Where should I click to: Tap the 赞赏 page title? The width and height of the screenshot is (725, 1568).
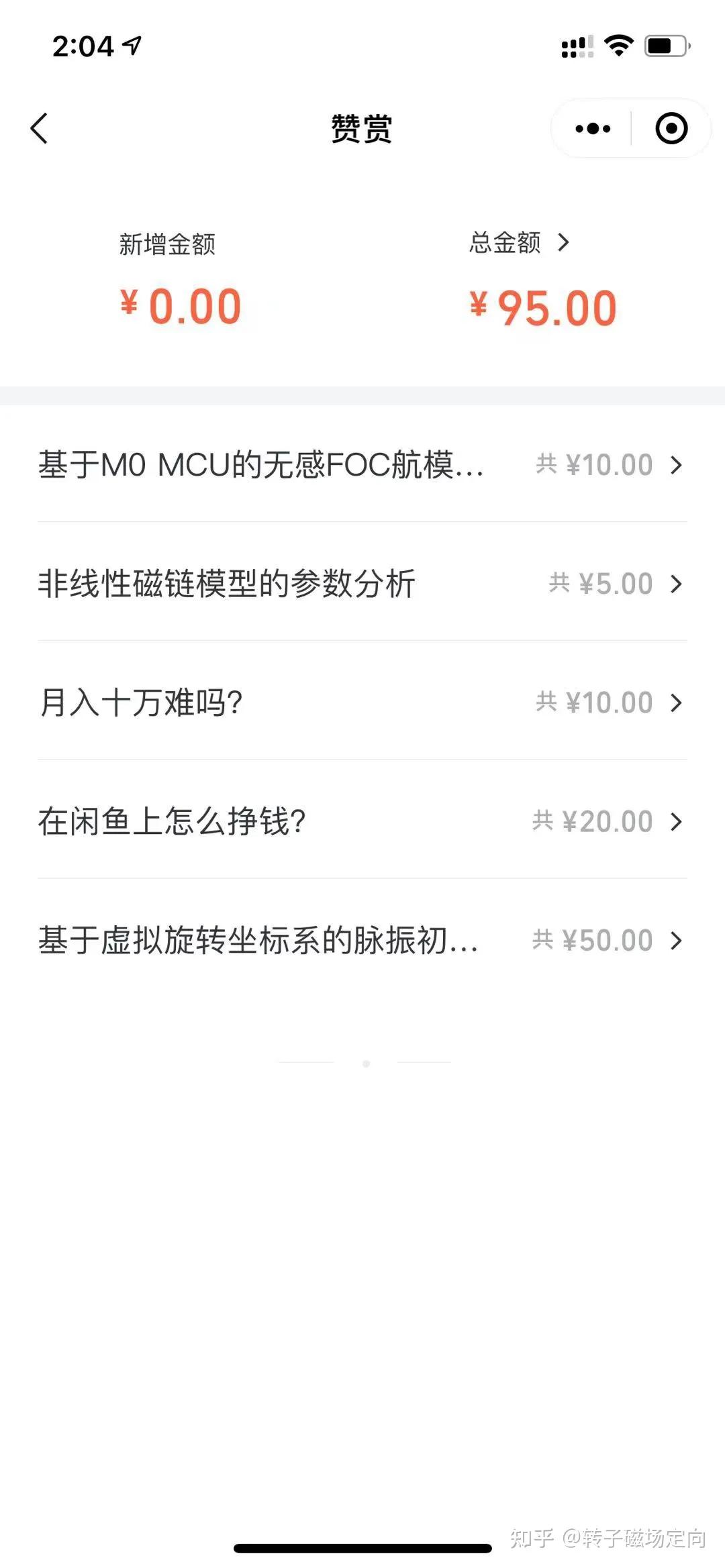tap(362, 127)
